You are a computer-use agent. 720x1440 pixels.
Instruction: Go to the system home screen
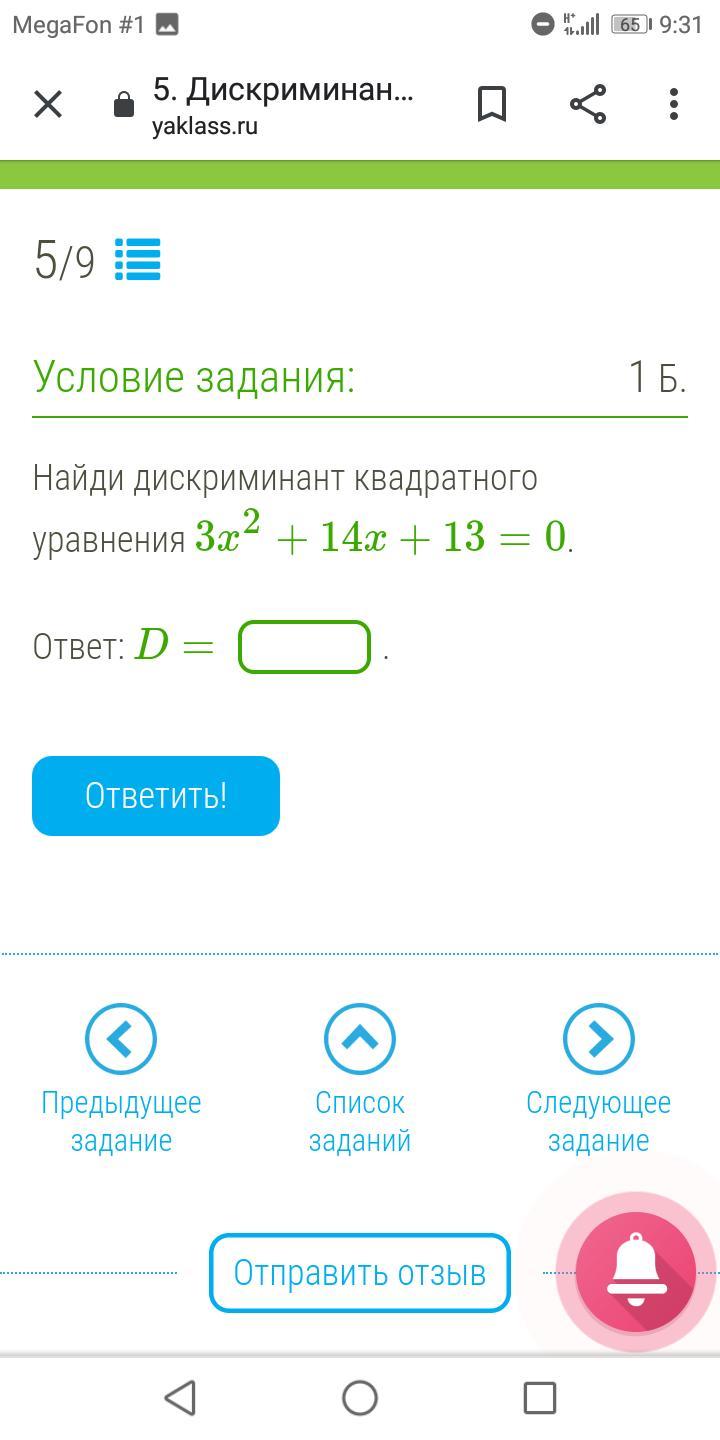pos(360,1397)
